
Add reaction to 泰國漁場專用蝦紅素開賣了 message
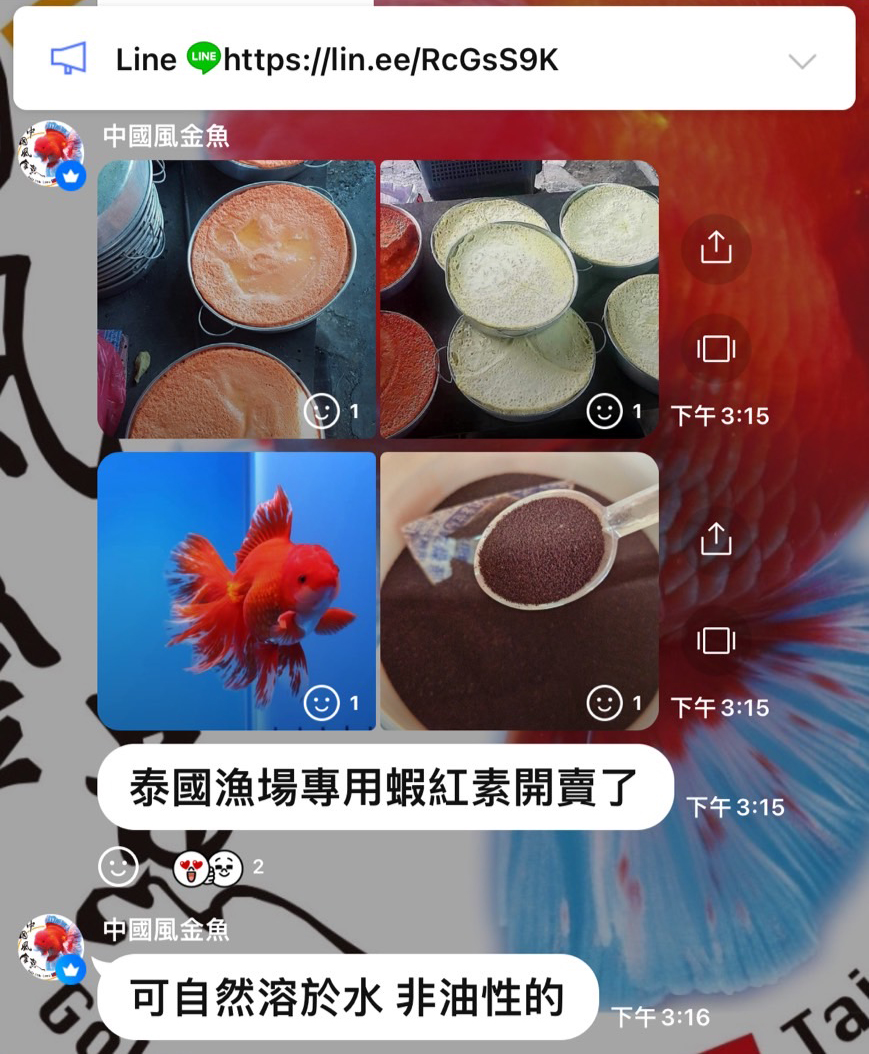pyautogui.click(x=118, y=866)
